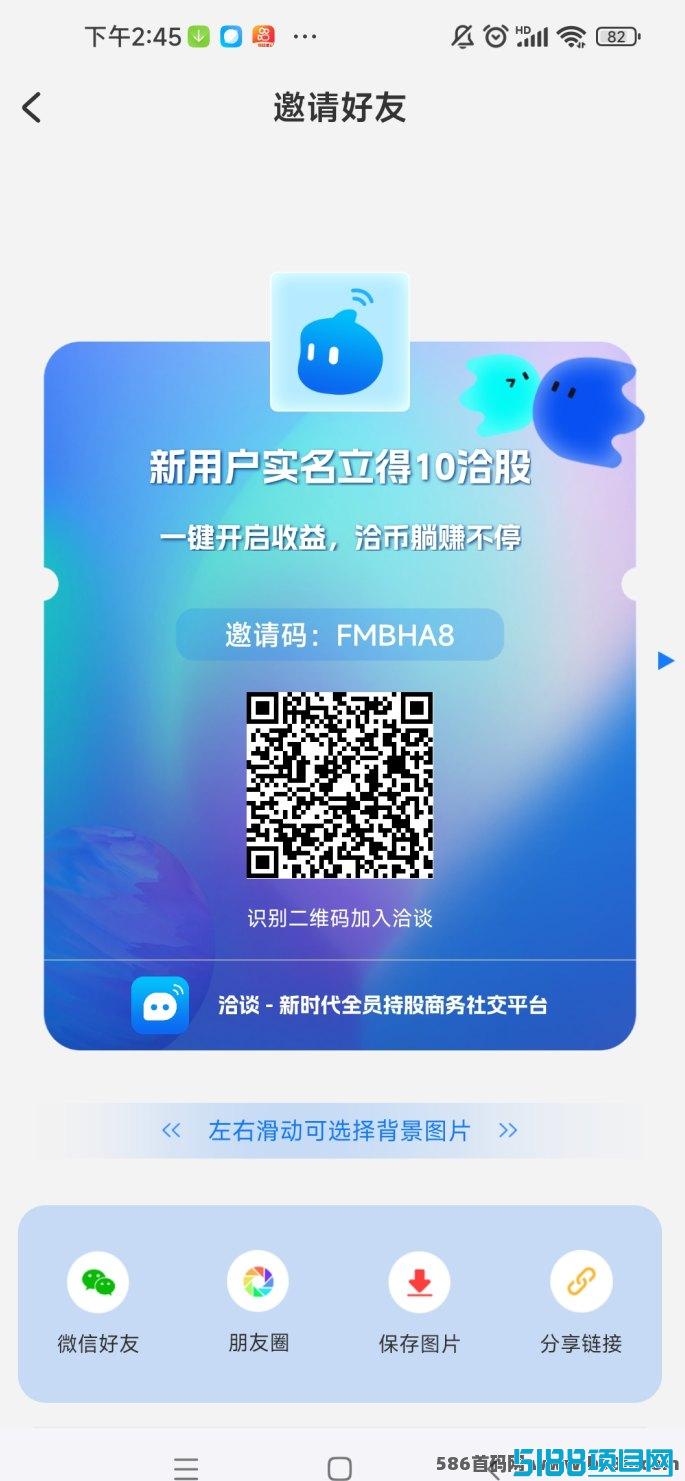This screenshot has width=685, height=1481.
Task: Save the invitation image (保存图片)
Action: 419,1282
